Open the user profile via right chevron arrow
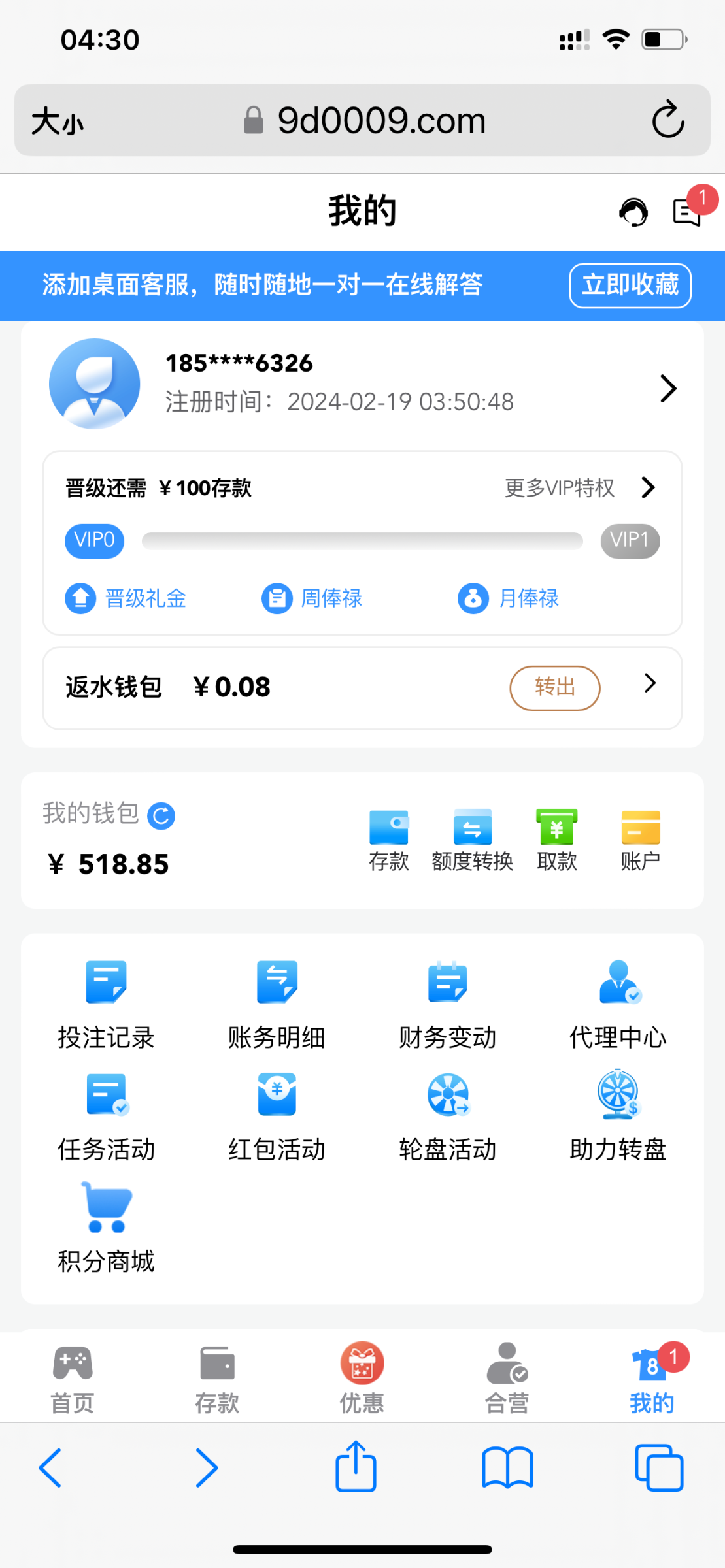Image resolution: width=725 pixels, height=1568 pixels. 669,387
